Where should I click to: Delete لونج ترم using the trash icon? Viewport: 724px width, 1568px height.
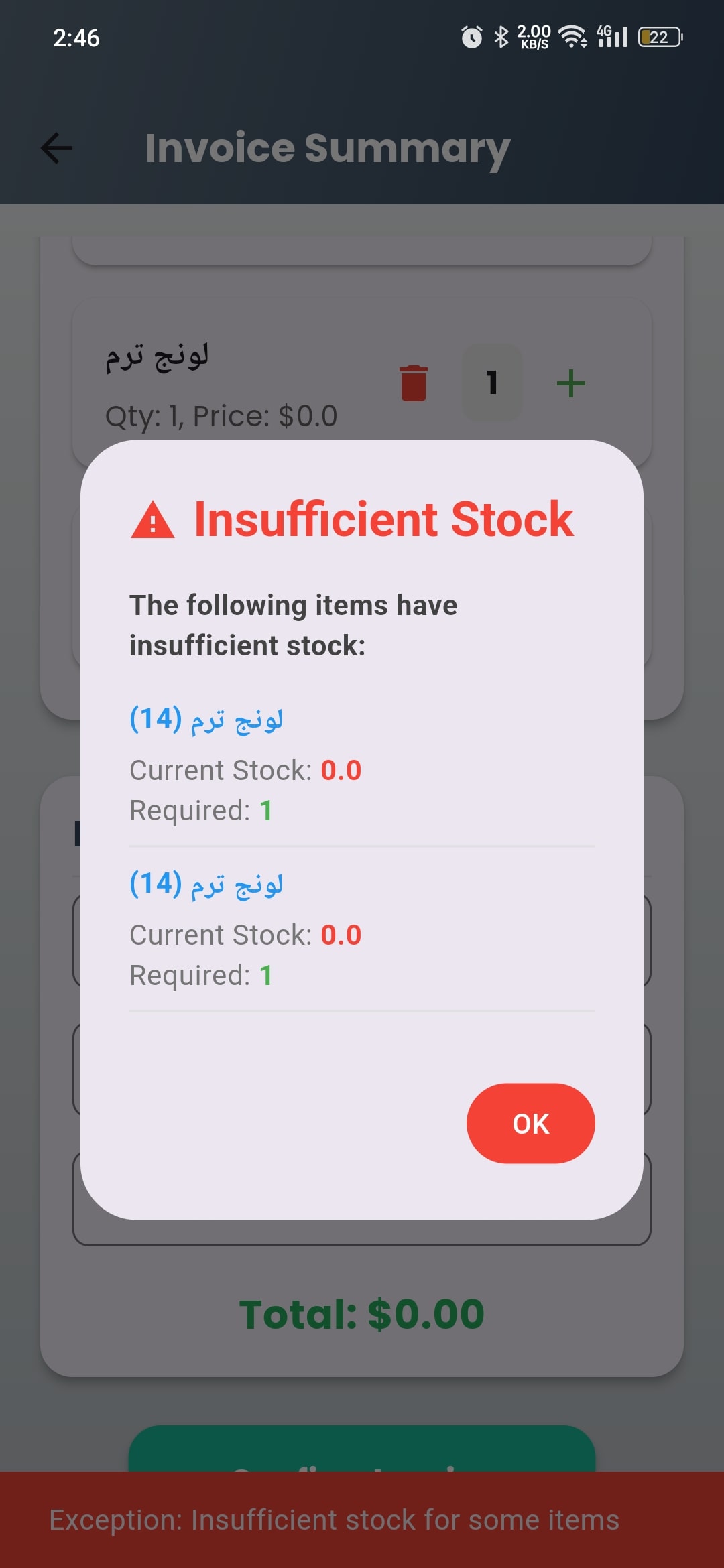point(414,382)
